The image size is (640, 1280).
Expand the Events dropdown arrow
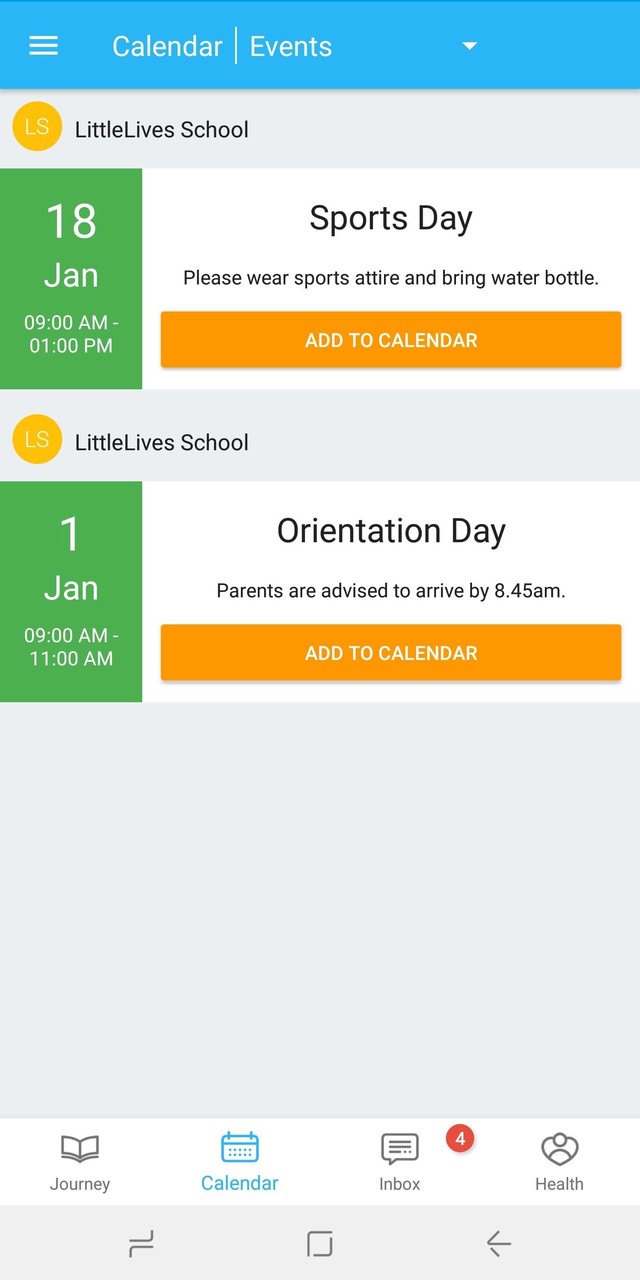click(x=469, y=46)
